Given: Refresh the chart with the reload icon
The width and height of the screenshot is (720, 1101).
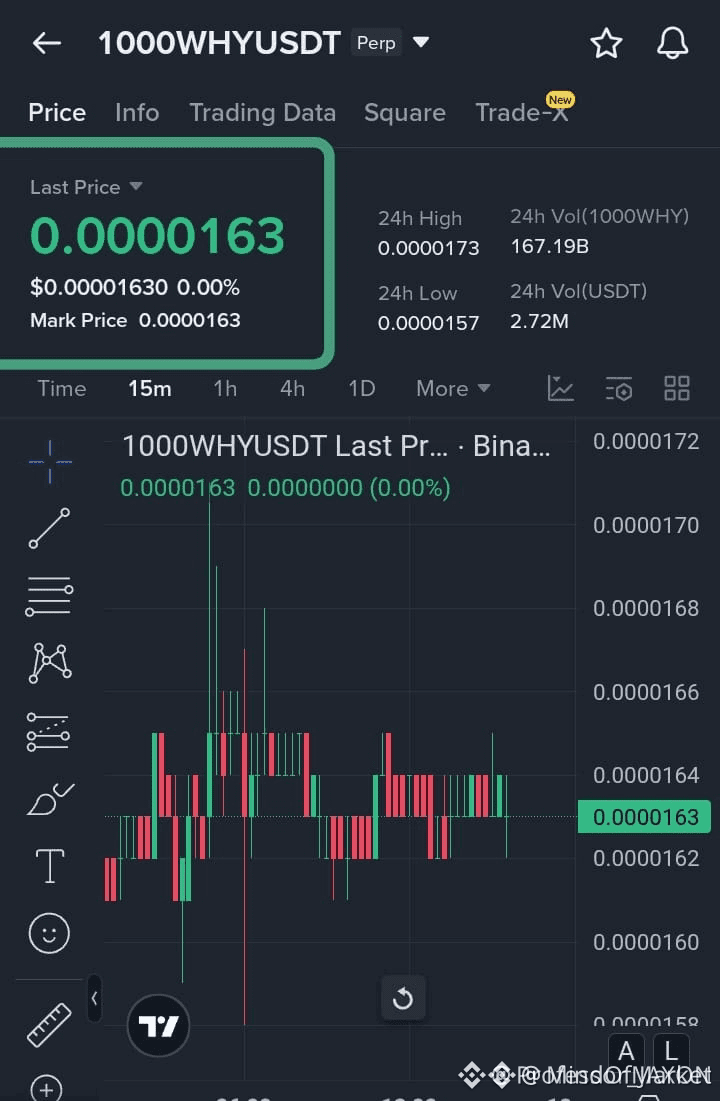Looking at the screenshot, I should coord(403,998).
